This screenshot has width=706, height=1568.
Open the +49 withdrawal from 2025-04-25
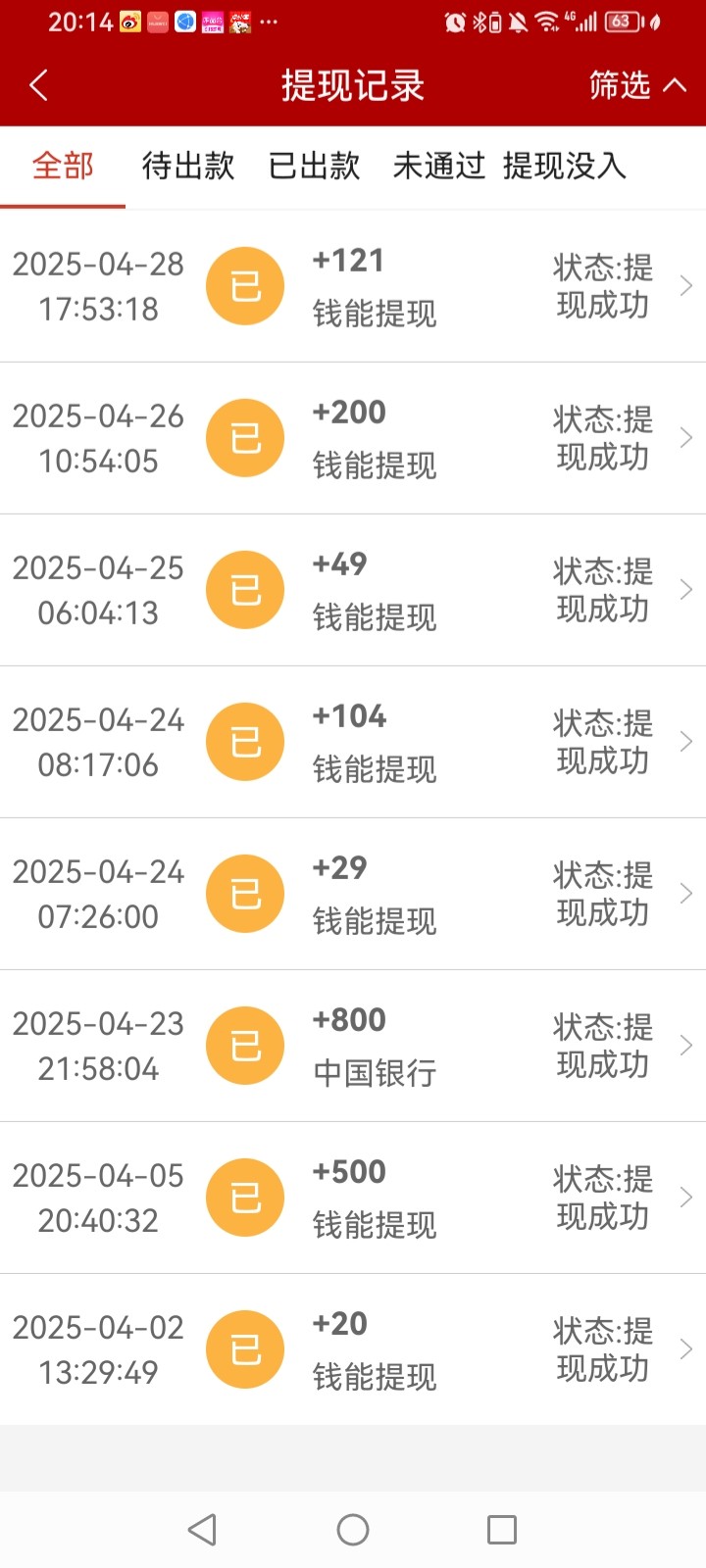[353, 590]
